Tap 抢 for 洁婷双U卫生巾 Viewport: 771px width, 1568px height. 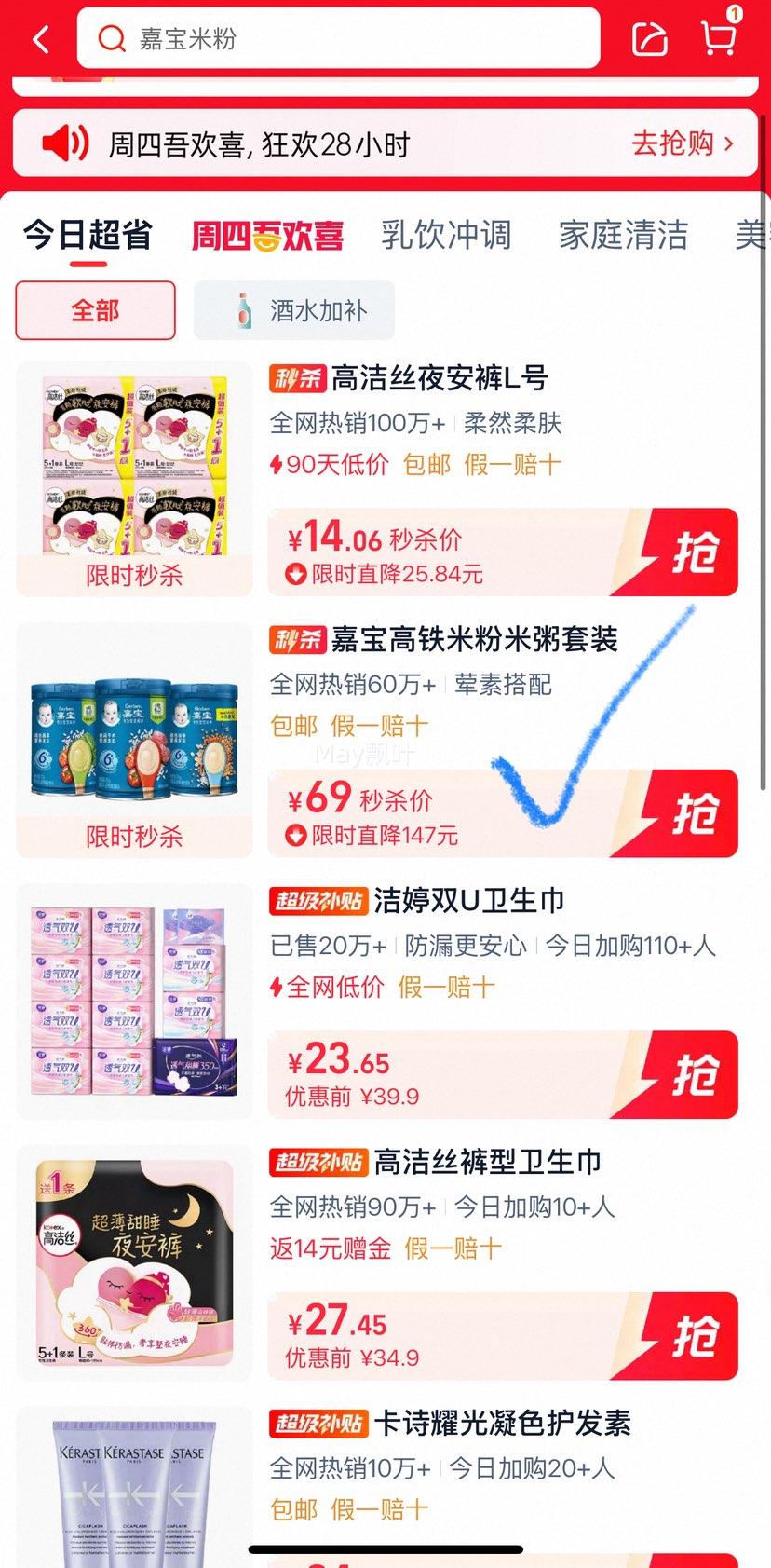[694, 1074]
